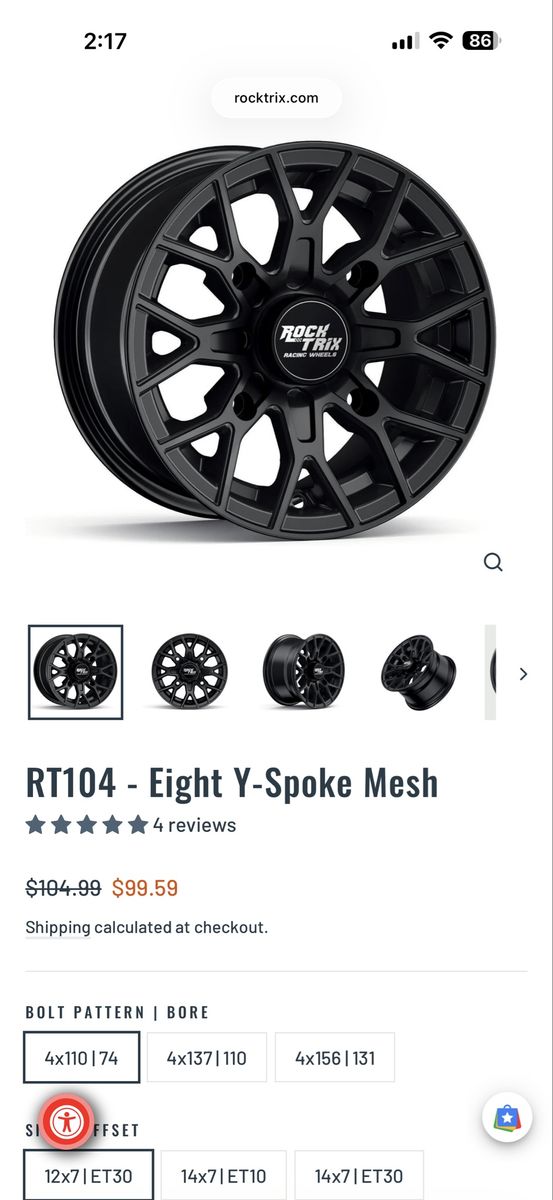This screenshot has width=553, height=1200.
Task: Choose bolt pattern 4x137 | 110
Action: 207,1058
